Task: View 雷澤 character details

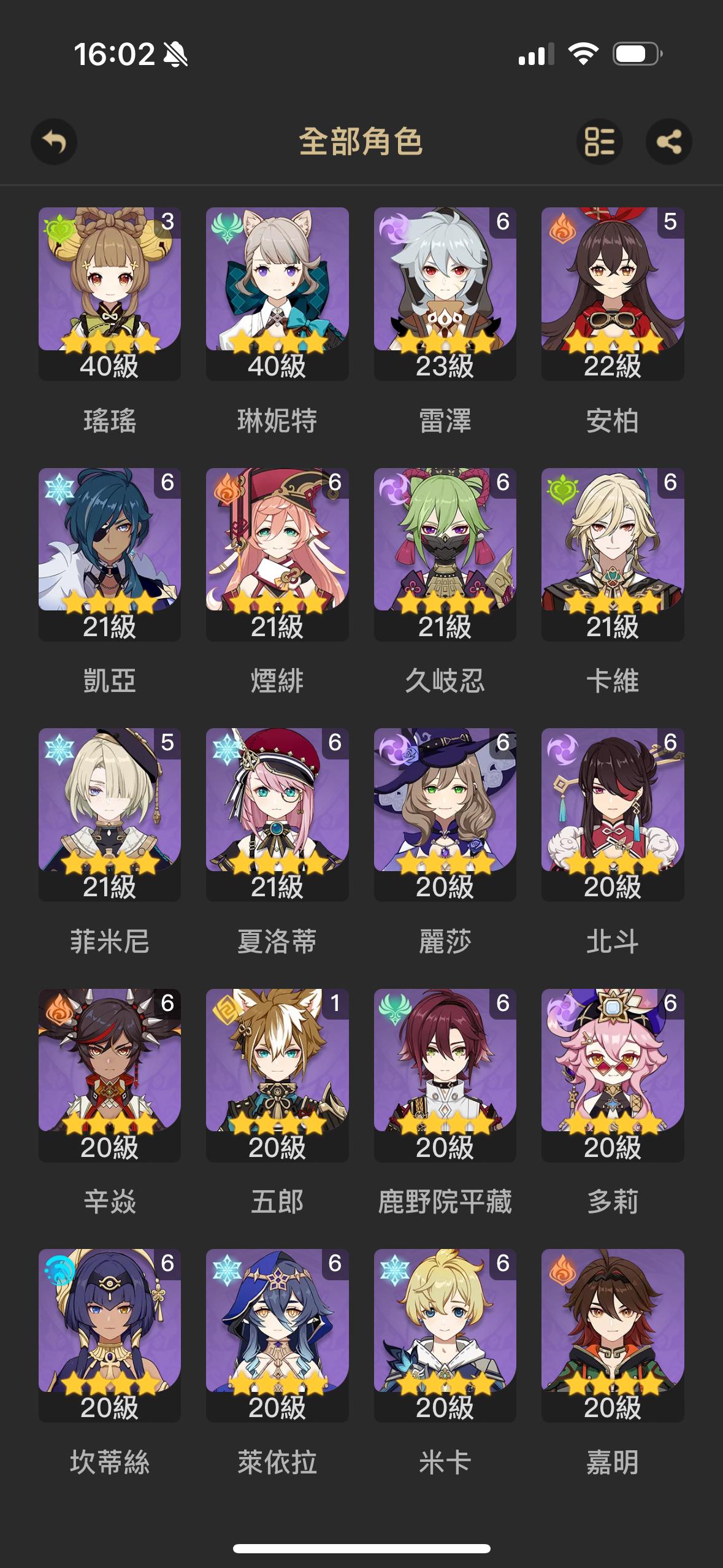Action: coord(445,293)
